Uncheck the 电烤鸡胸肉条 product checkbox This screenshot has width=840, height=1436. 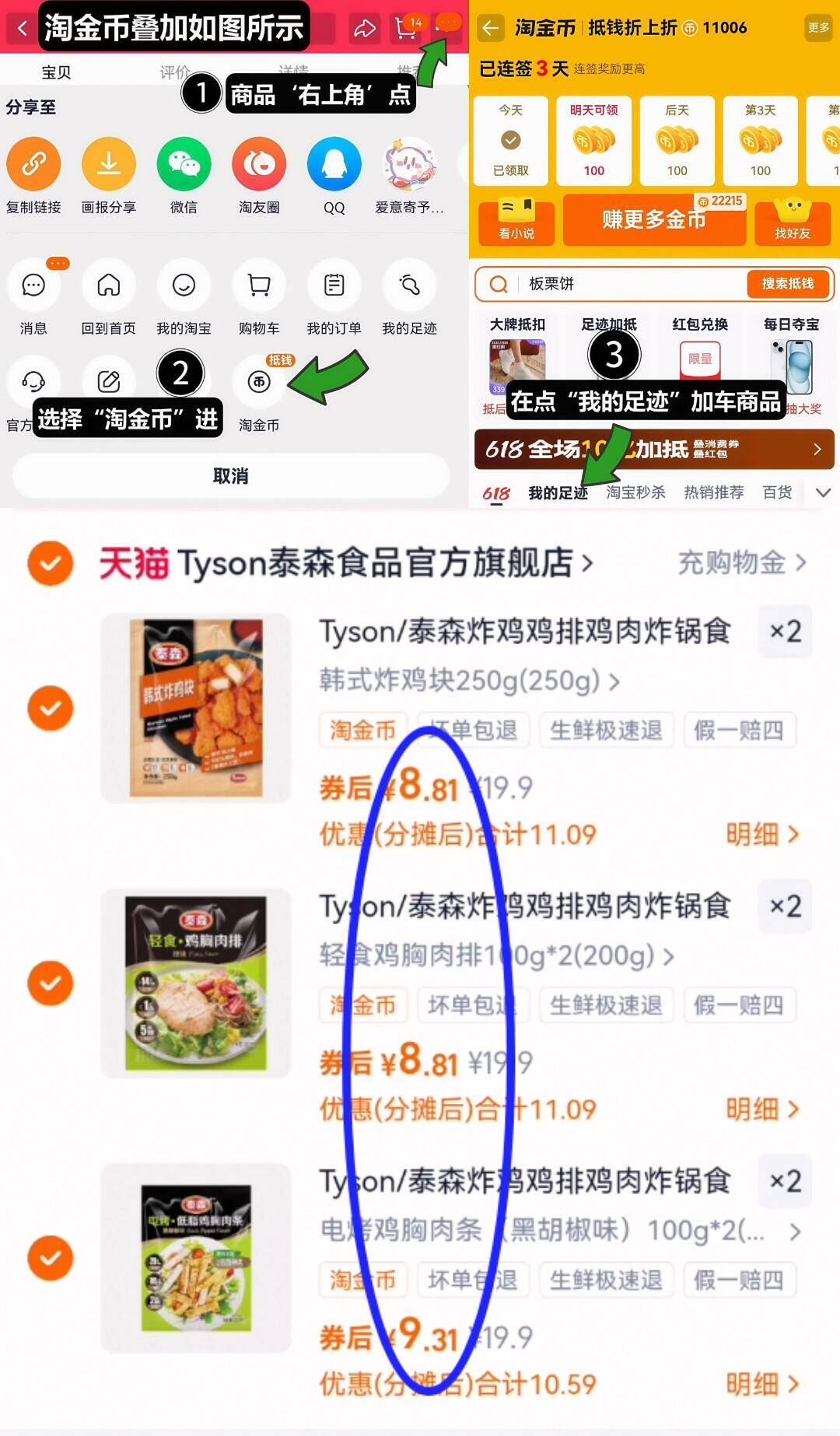tap(50, 1256)
